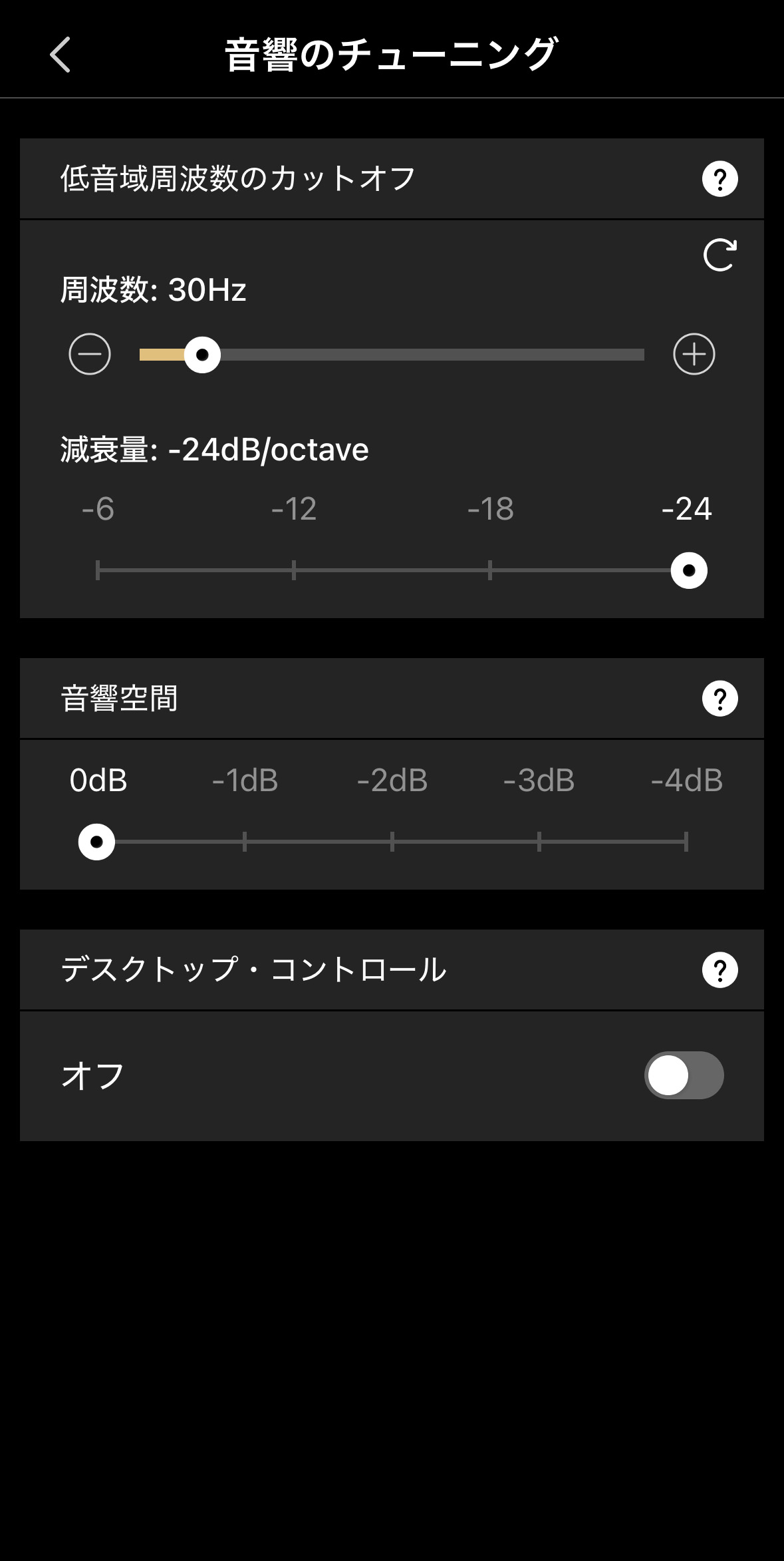Image resolution: width=784 pixels, height=1561 pixels.
Task: Decrease frequency with the minus icon
Action: coord(90,355)
